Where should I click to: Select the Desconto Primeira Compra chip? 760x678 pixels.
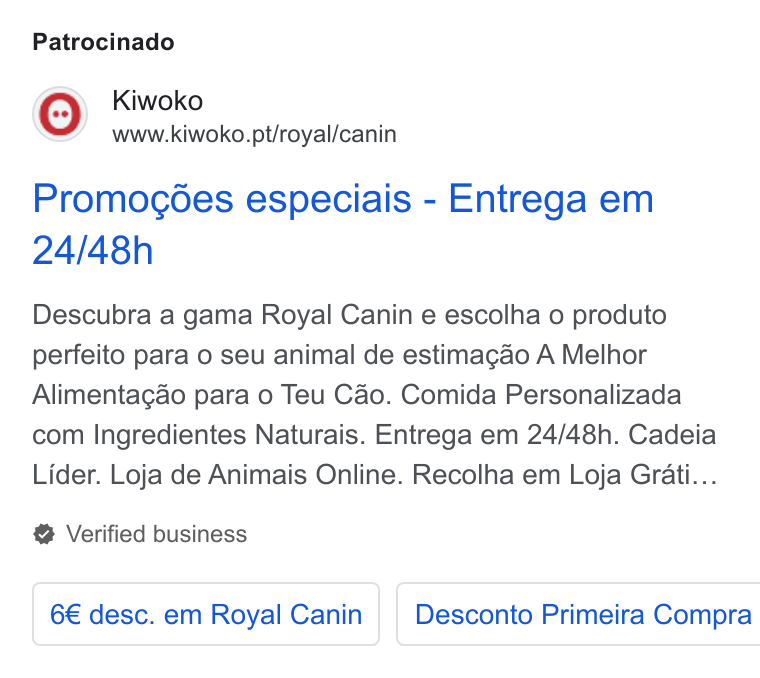tap(578, 614)
